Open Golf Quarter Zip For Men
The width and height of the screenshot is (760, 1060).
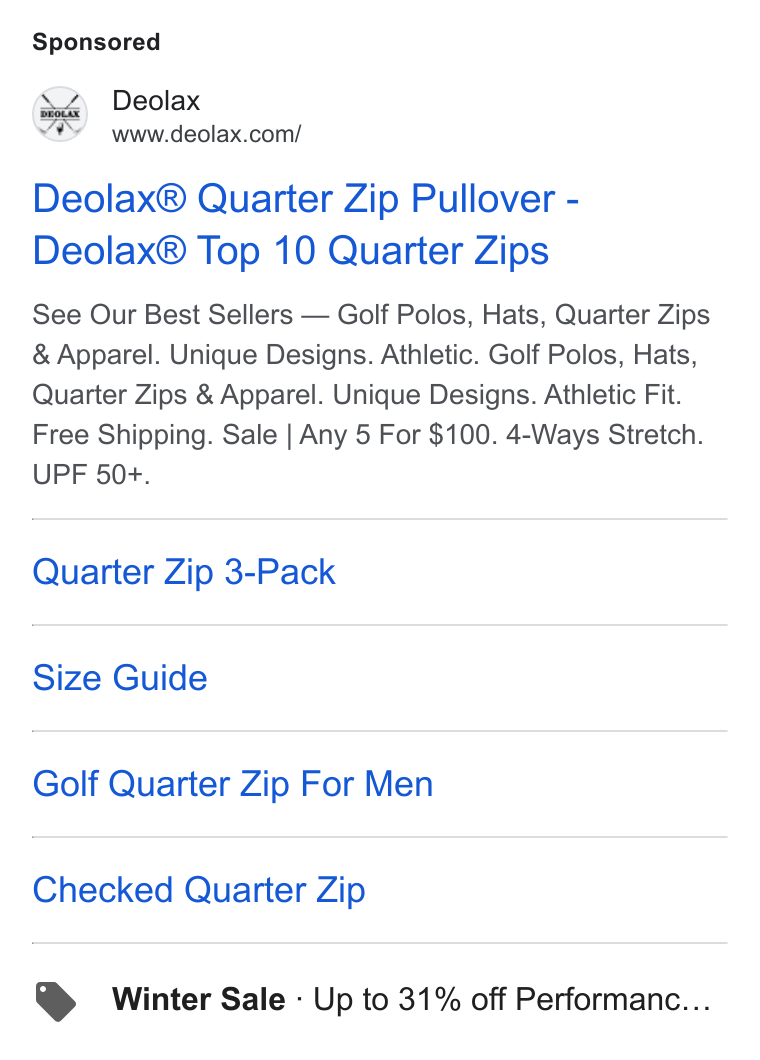pyautogui.click(x=233, y=784)
